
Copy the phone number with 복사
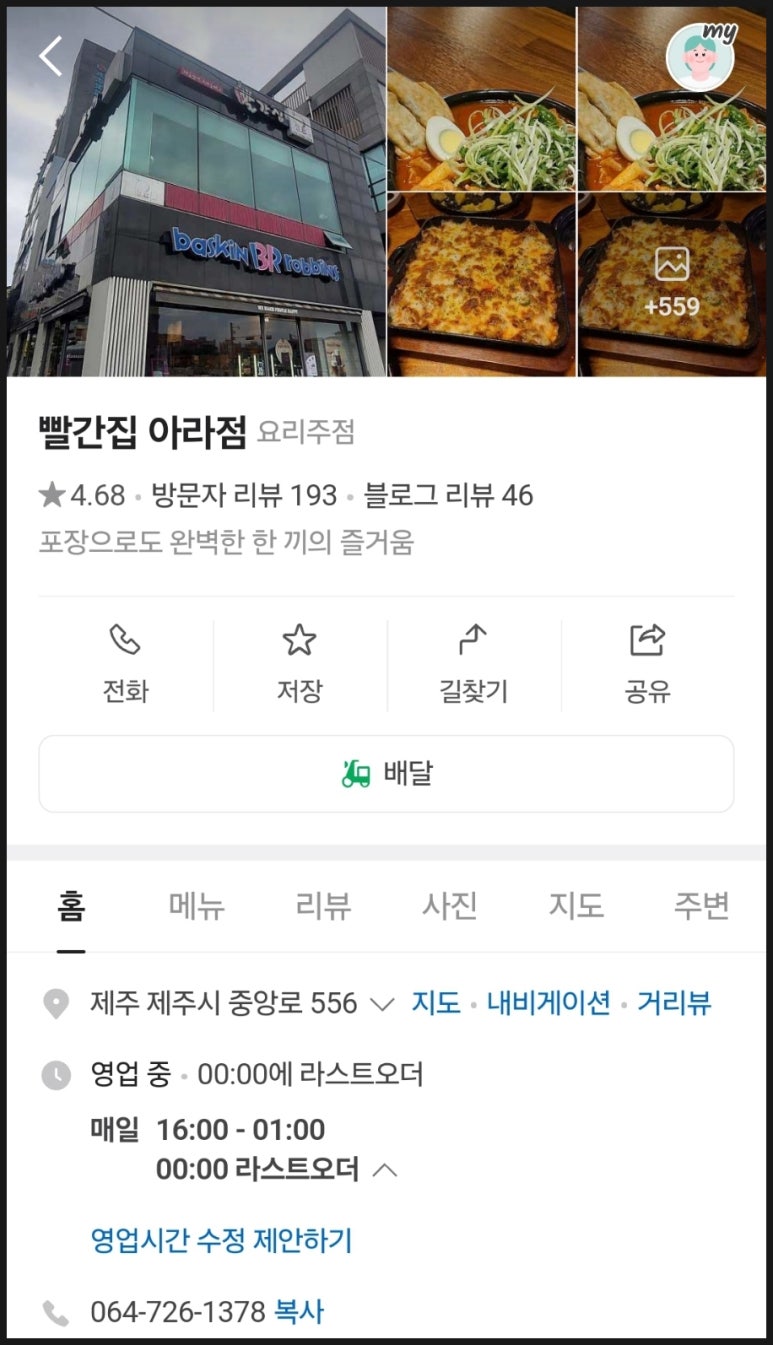(x=299, y=1312)
